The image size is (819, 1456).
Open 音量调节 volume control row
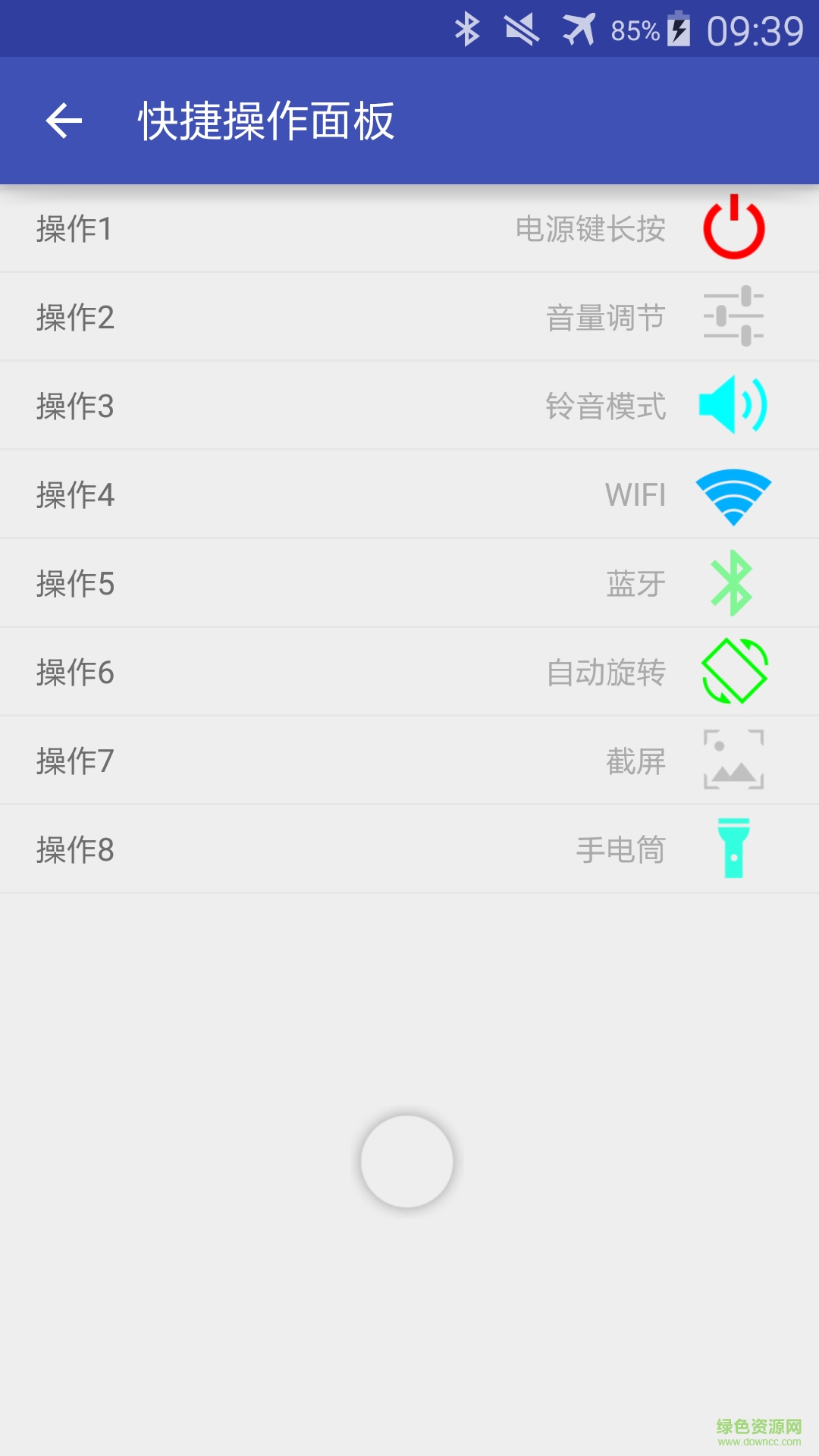(409, 317)
